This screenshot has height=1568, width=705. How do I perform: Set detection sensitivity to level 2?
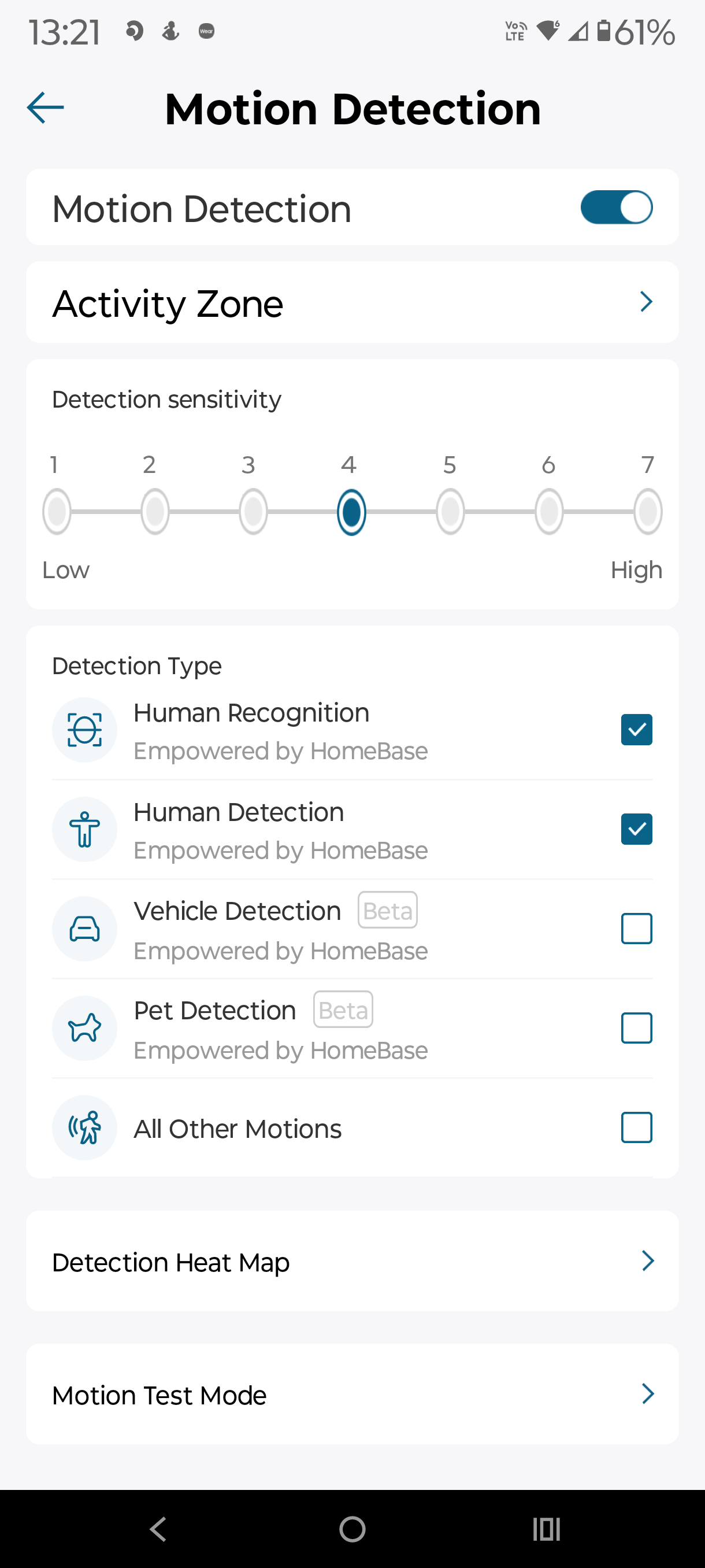(155, 512)
